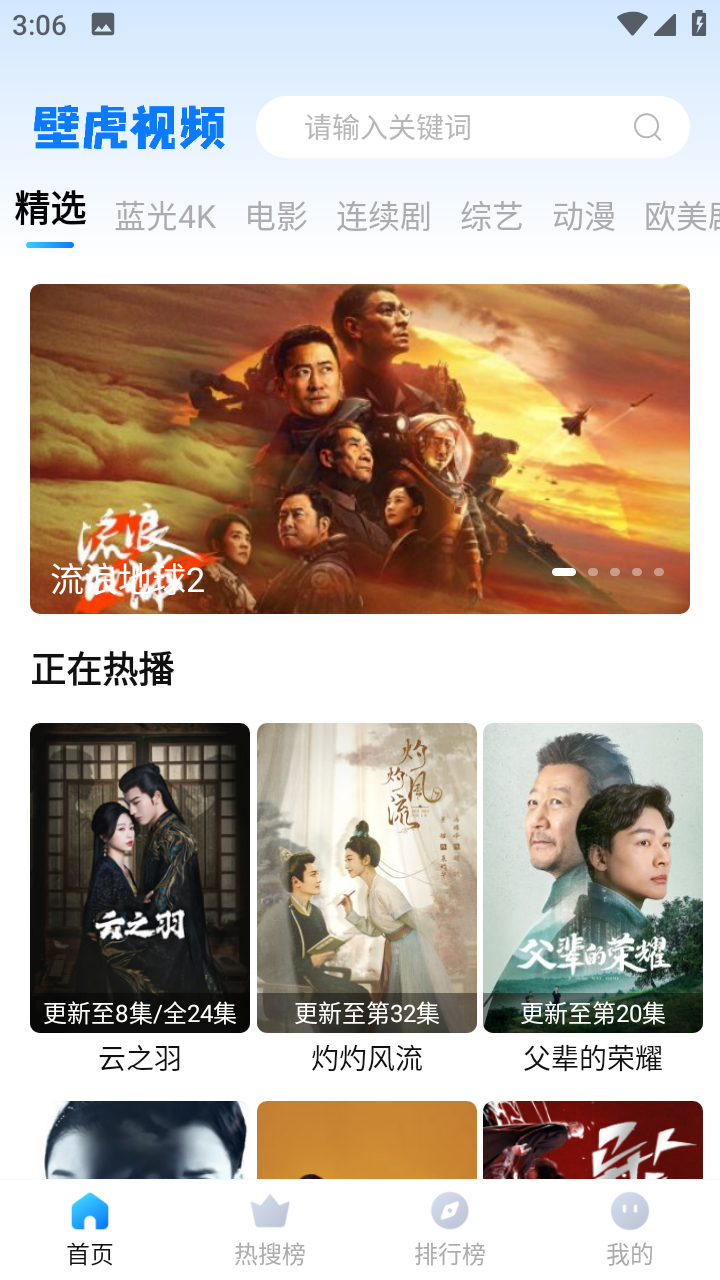Viewport: 720px width, 1280px height.
Task: Switch to the 电影 tab
Action: point(276,216)
